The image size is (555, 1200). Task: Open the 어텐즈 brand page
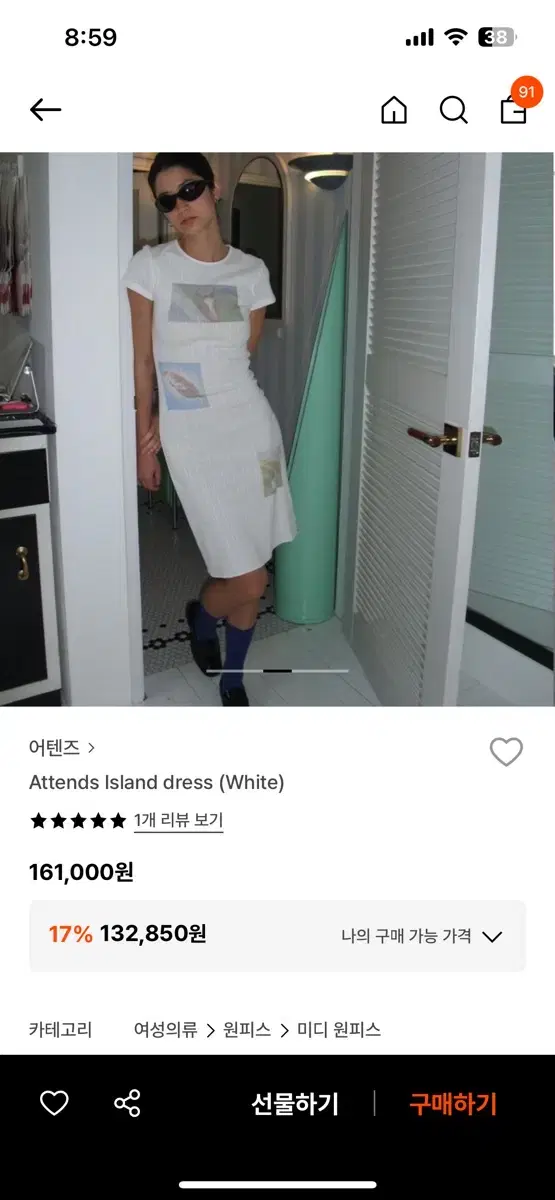62,747
